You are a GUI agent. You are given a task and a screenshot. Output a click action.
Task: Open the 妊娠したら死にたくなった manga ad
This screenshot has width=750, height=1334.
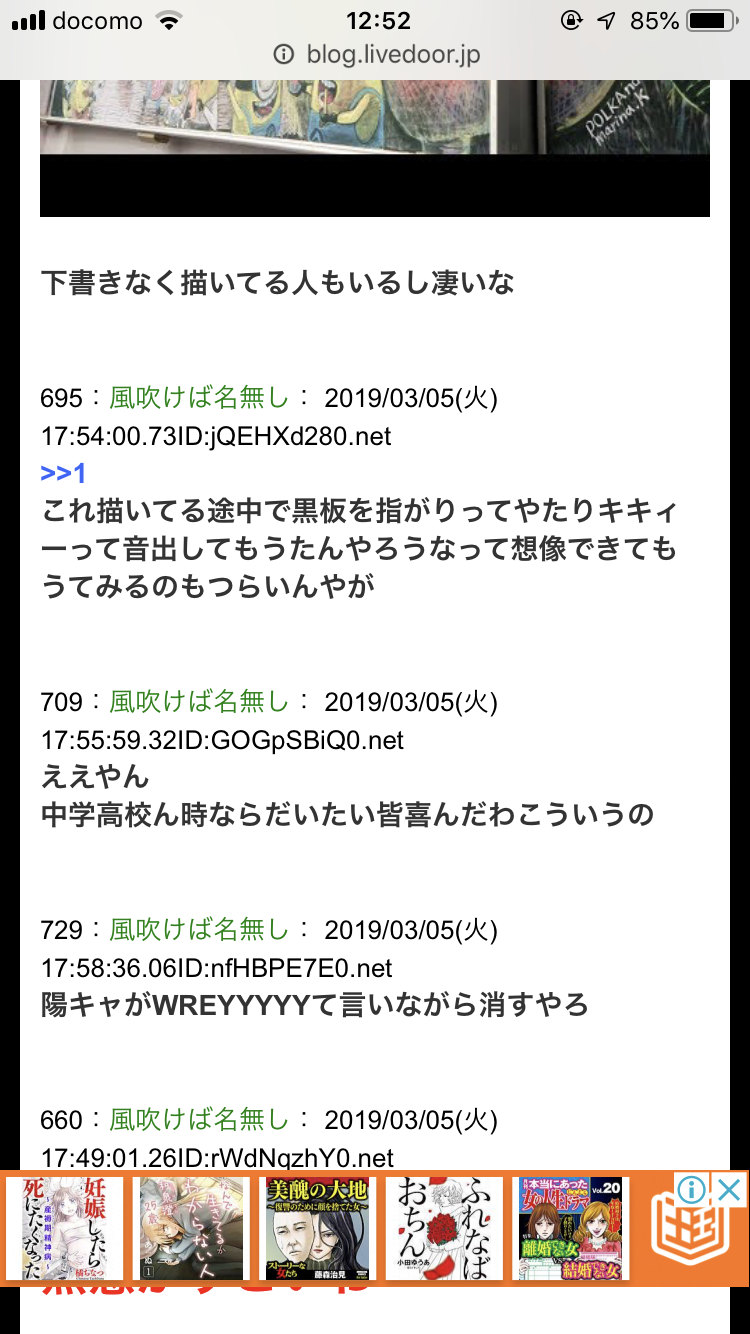pos(62,1228)
